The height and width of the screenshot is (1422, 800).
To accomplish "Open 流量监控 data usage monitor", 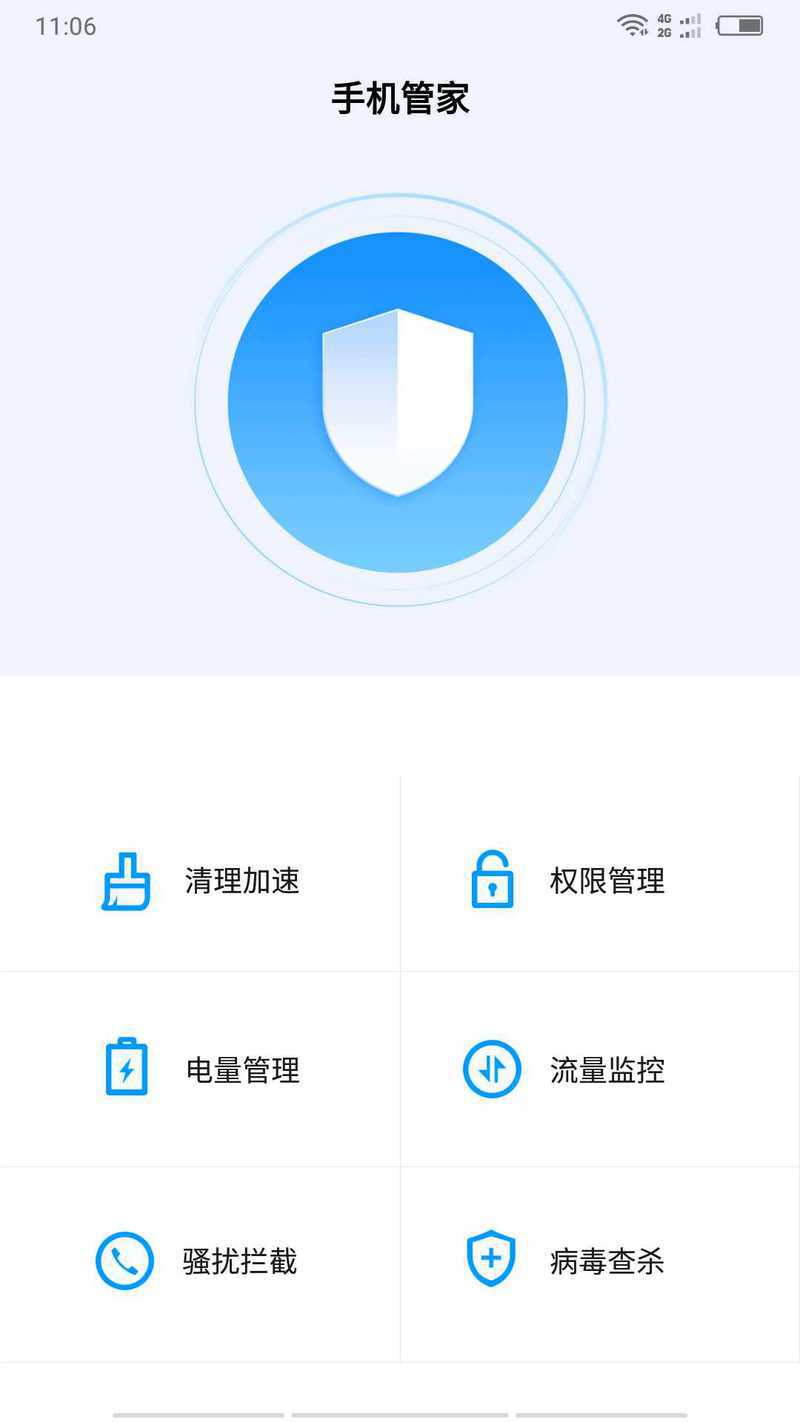I will click(x=600, y=1069).
